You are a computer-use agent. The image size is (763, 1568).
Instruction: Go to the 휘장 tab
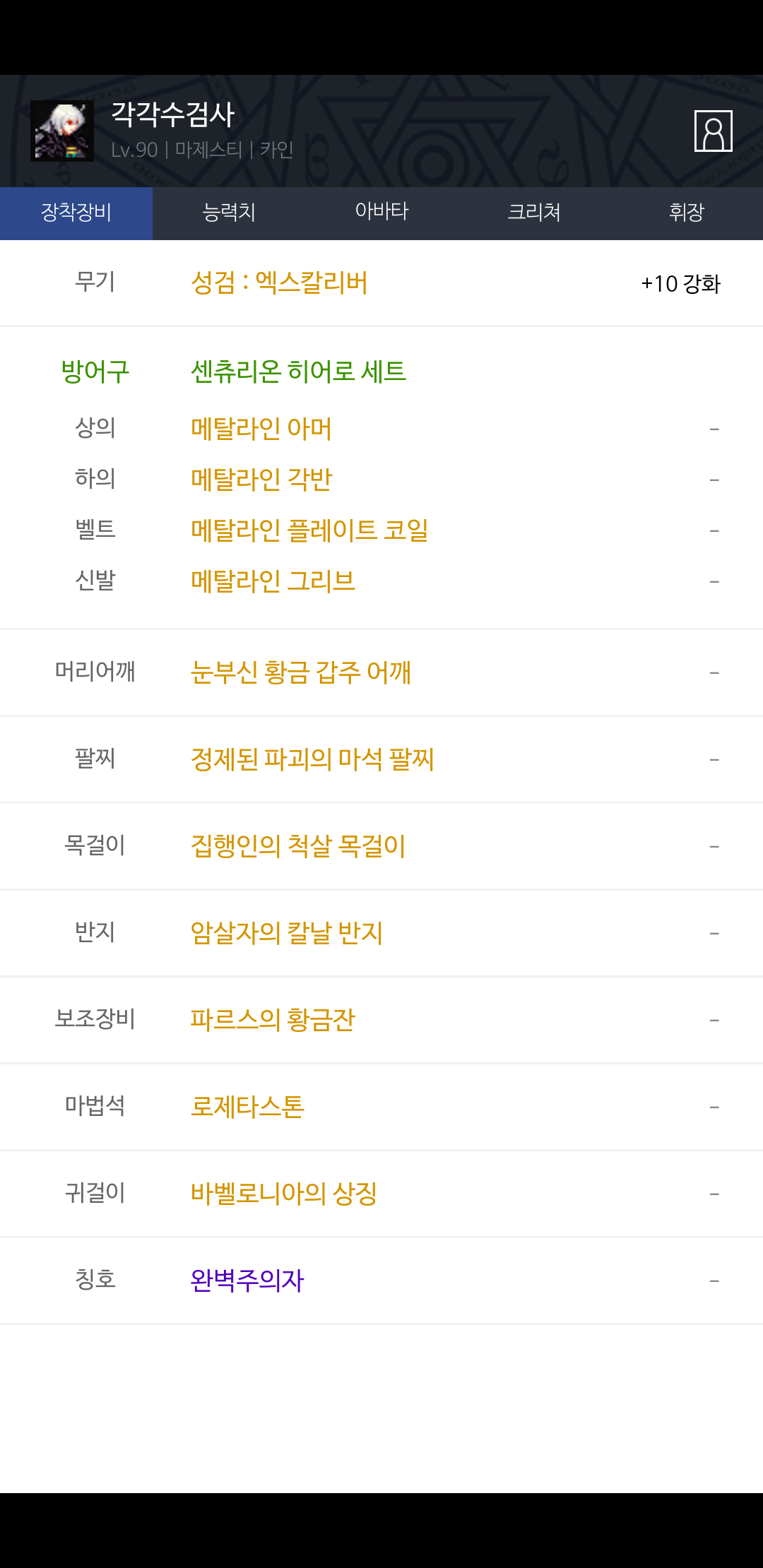[x=687, y=213]
